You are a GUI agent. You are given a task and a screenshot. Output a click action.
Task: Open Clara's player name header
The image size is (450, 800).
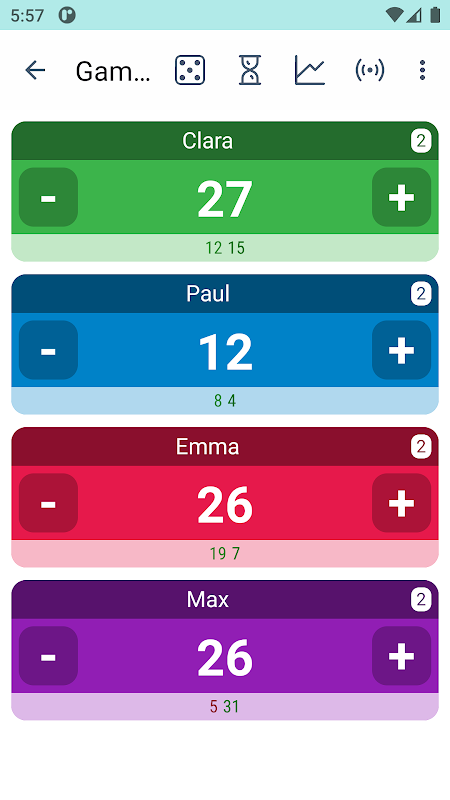coord(225,141)
